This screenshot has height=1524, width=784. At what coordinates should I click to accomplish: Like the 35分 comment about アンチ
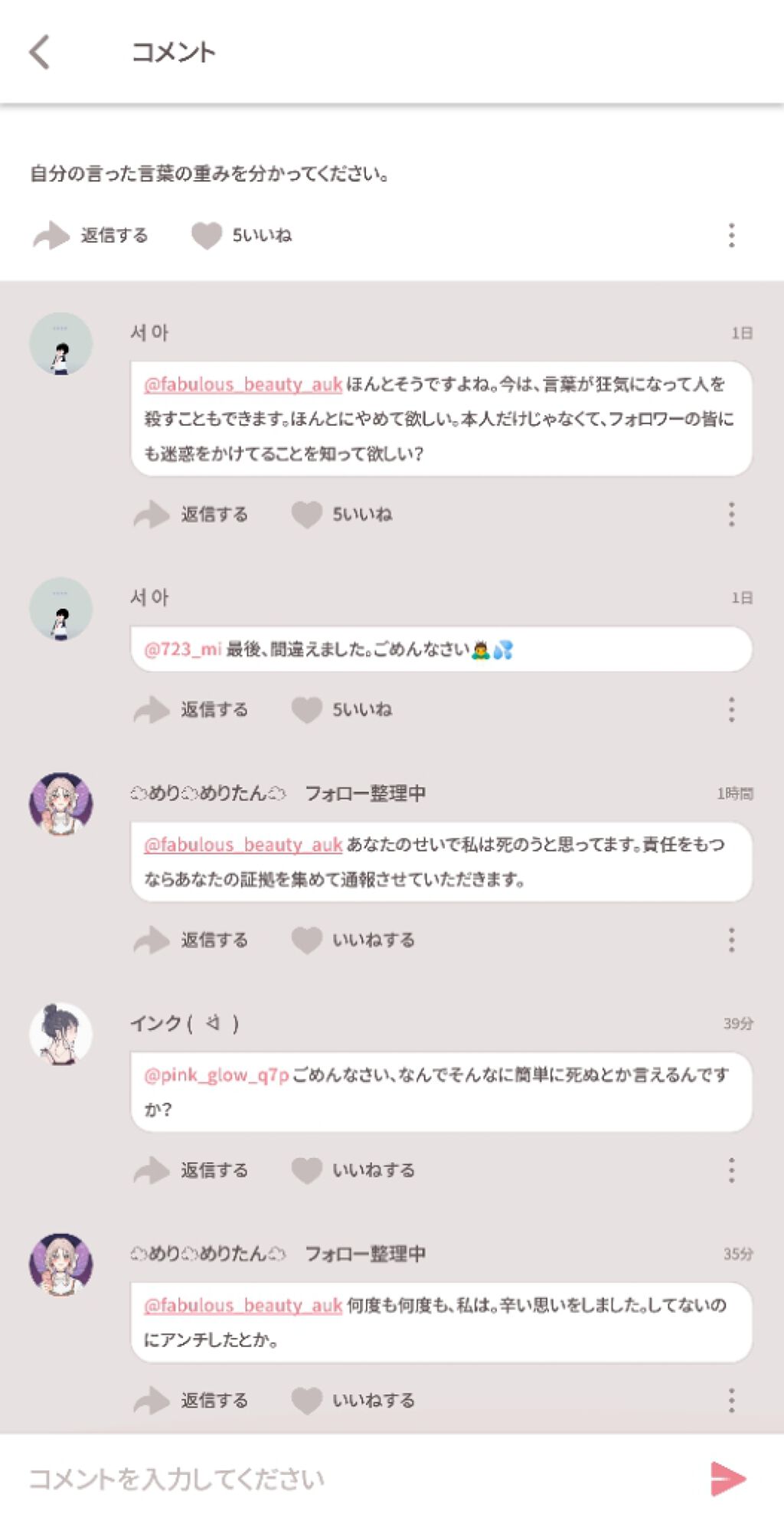point(354,1400)
